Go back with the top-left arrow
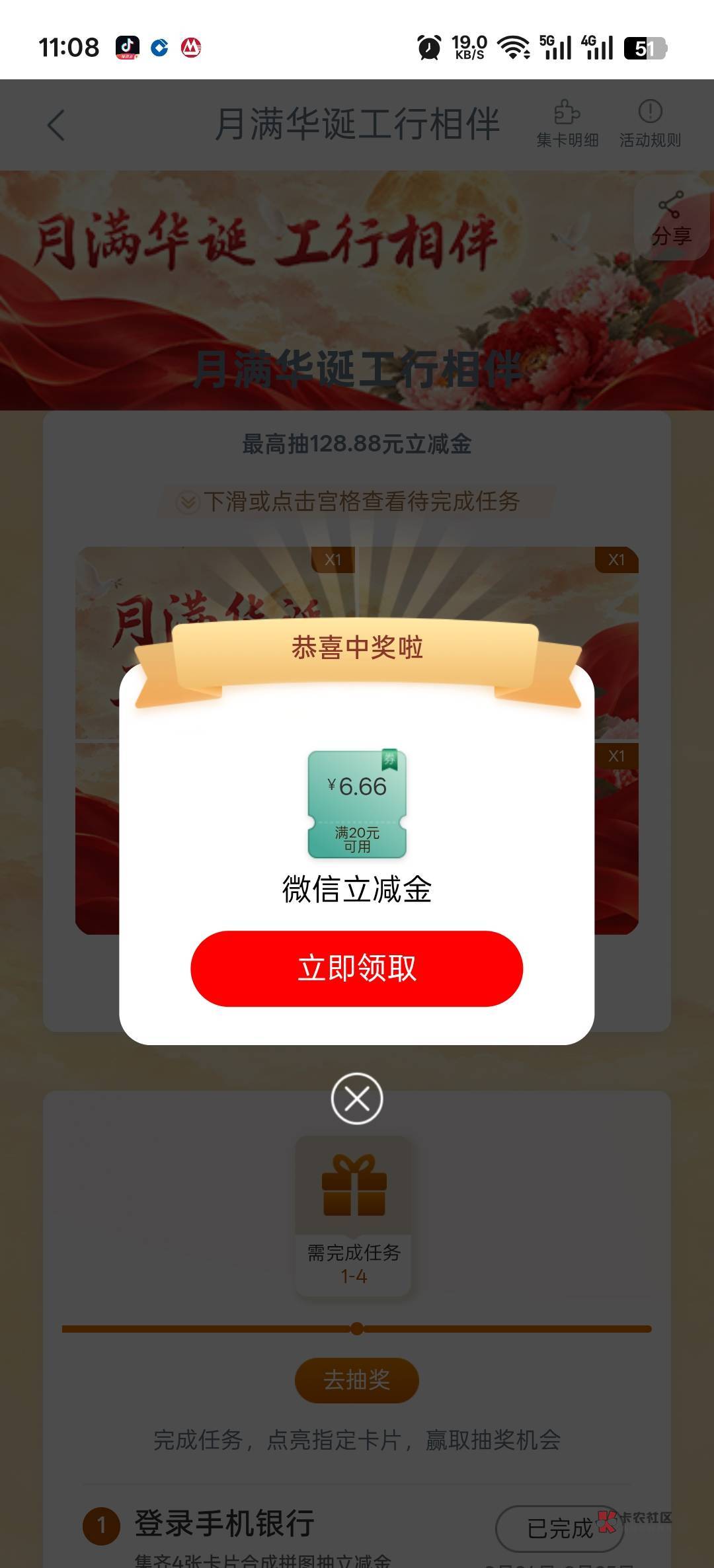Screen dimensions: 714x1568 (x=57, y=125)
